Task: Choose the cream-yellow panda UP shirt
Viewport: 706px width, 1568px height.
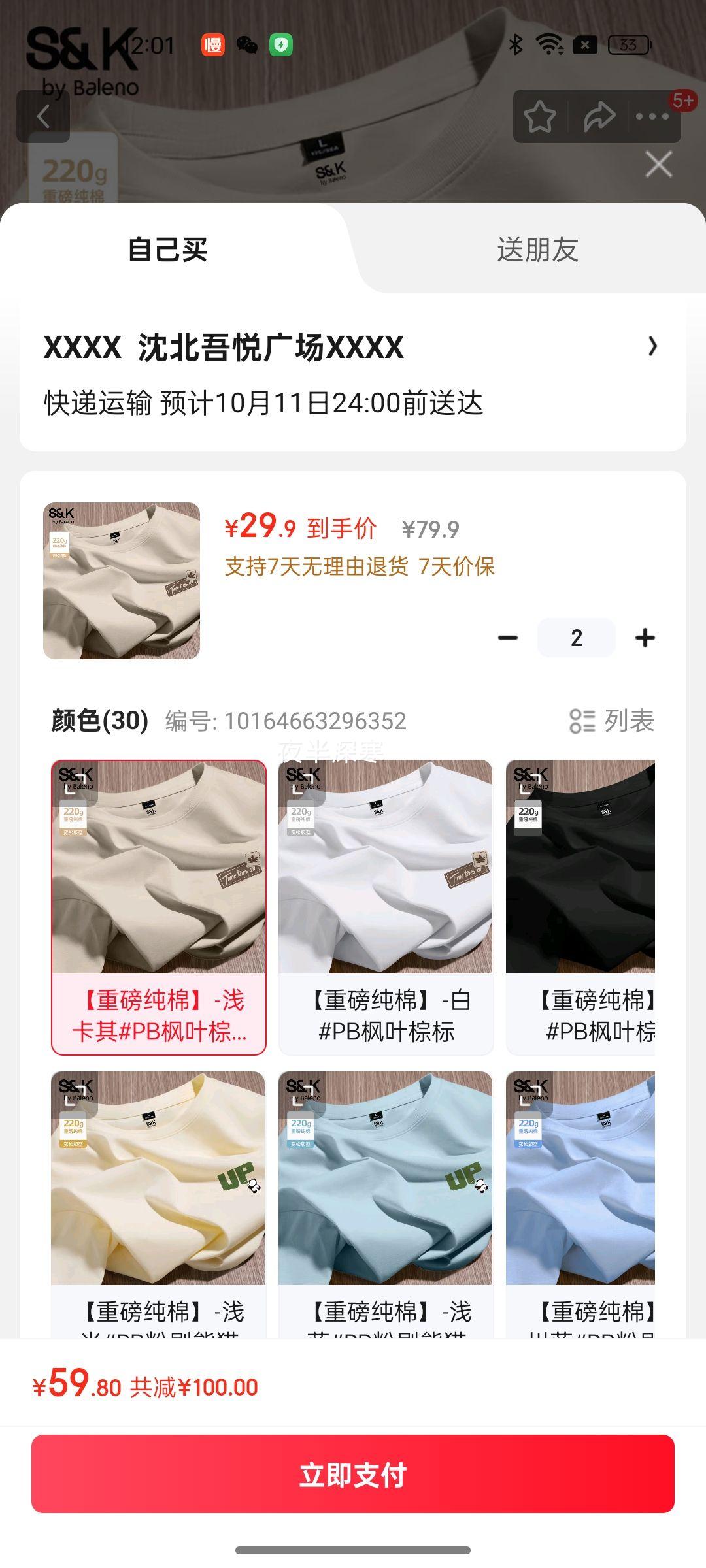Action: coord(158,1202)
